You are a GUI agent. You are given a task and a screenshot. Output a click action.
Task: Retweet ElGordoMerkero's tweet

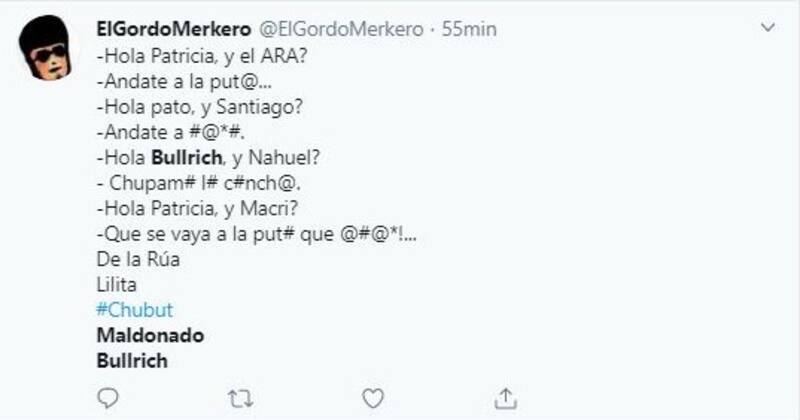tap(240, 397)
